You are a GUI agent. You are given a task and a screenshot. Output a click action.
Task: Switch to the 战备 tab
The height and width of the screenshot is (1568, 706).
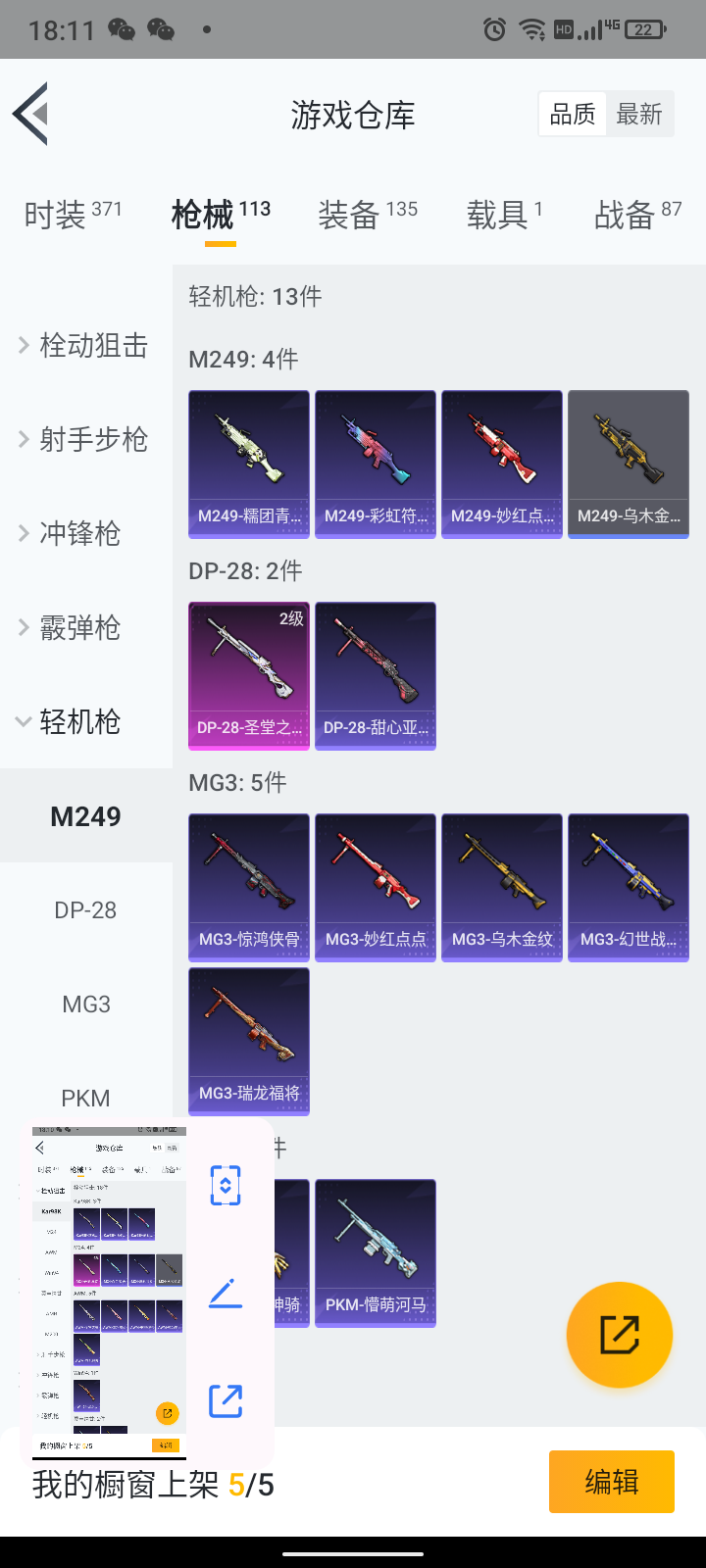(x=637, y=214)
